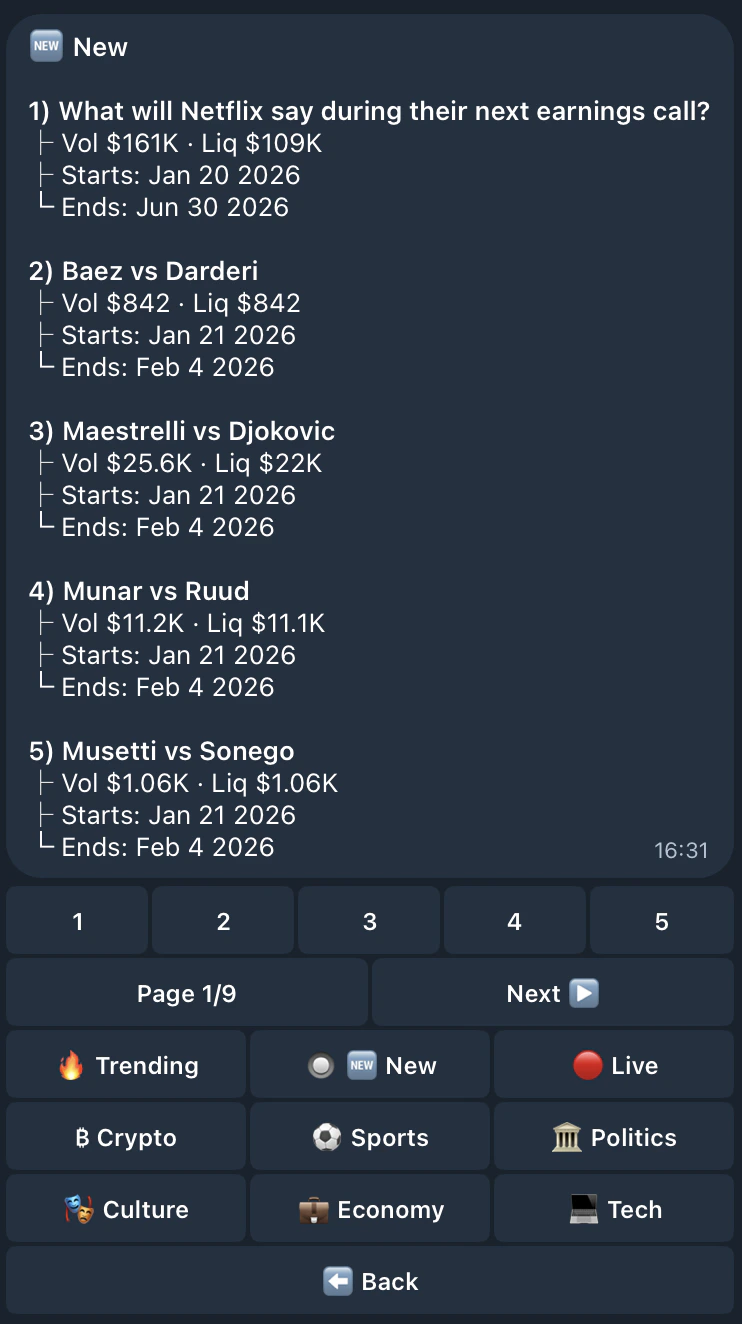View 🎭 Culture markets
Image resolution: width=742 pixels, height=1324 pixels.
124,1208
